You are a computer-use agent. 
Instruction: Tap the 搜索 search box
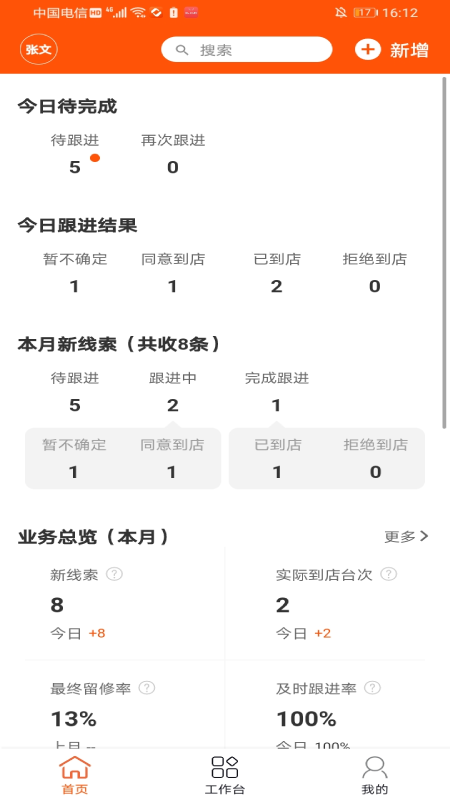coord(246,49)
